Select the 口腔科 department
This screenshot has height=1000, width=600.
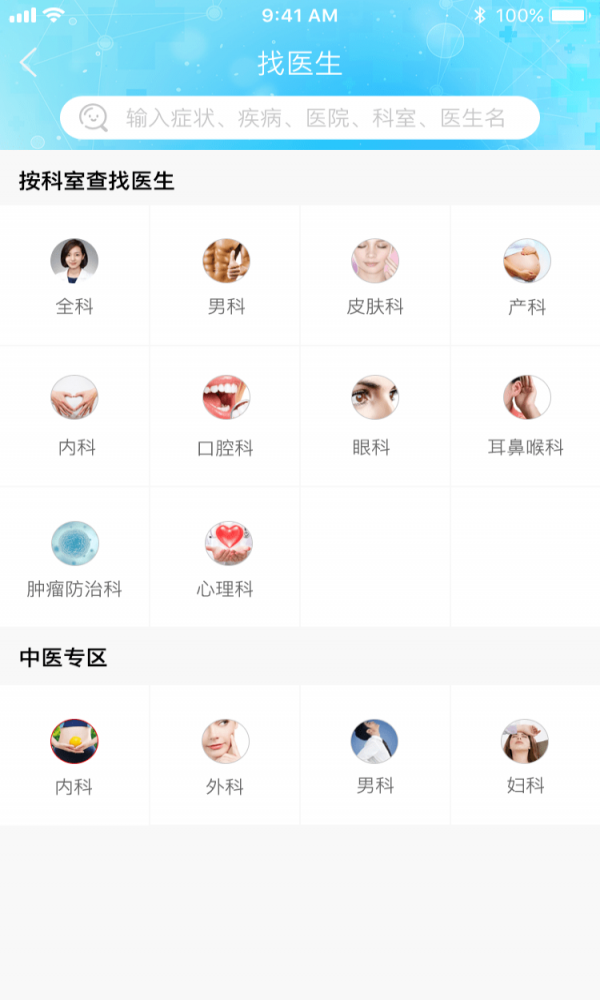tap(226, 416)
